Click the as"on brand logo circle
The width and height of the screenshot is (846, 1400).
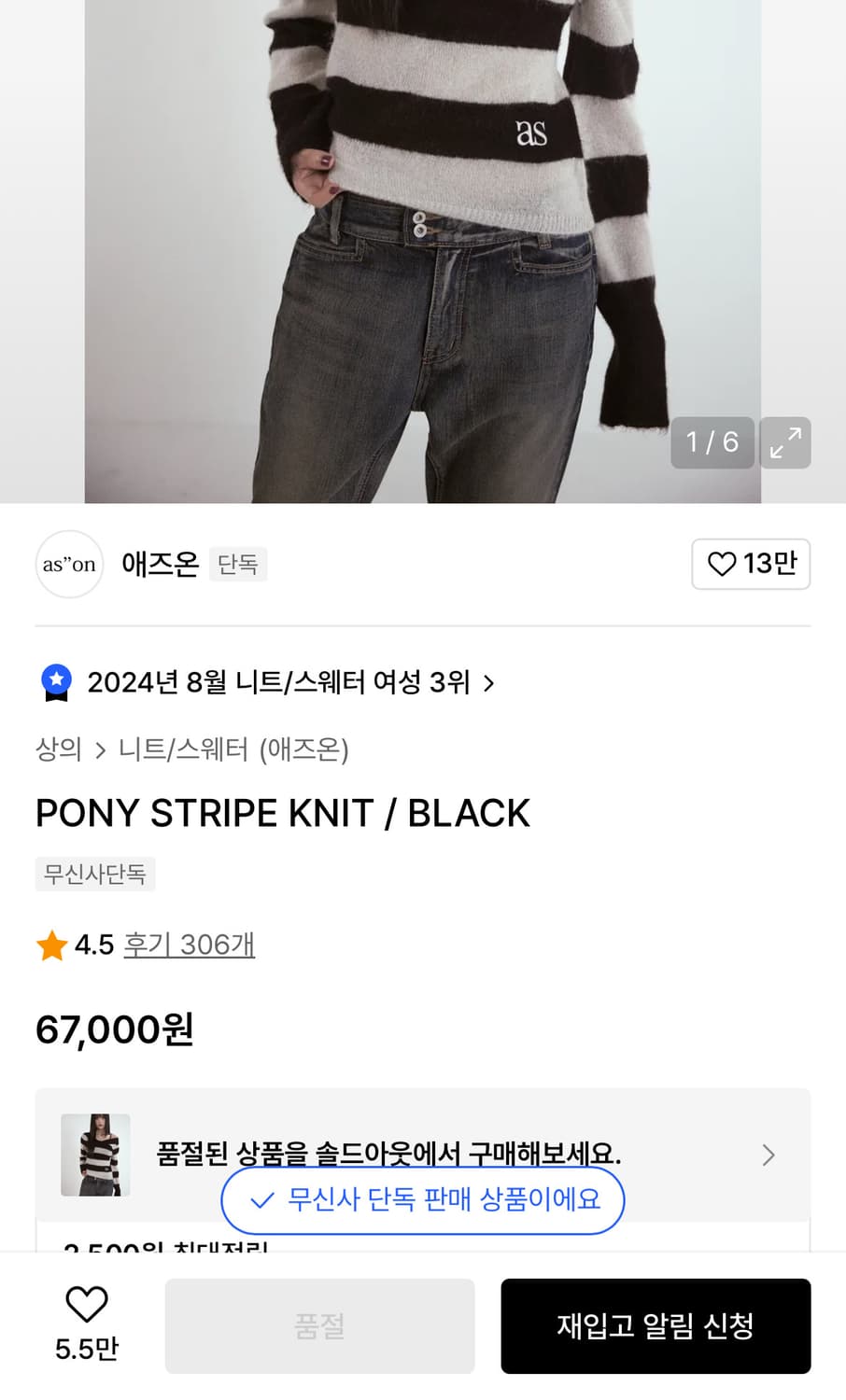69,564
